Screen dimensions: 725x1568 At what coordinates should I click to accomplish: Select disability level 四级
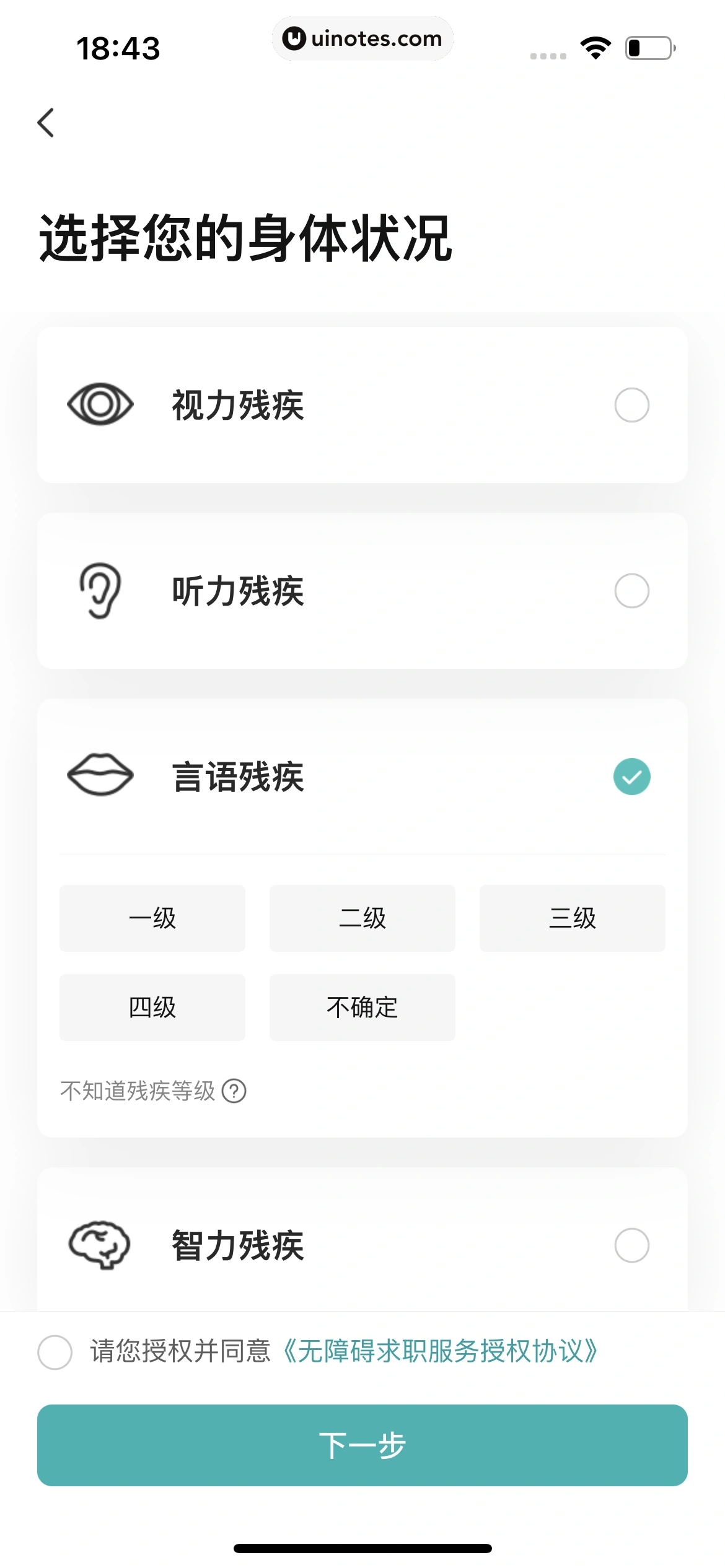(152, 1008)
